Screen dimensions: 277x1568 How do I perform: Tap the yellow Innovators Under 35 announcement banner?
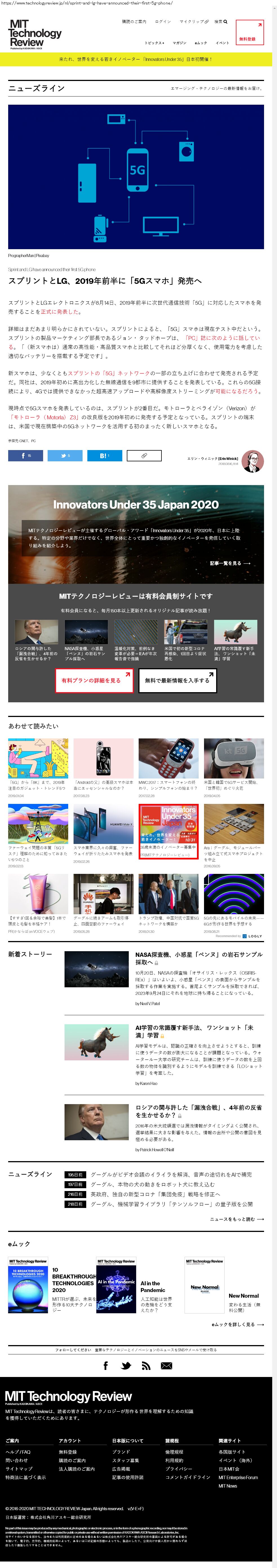136,59
